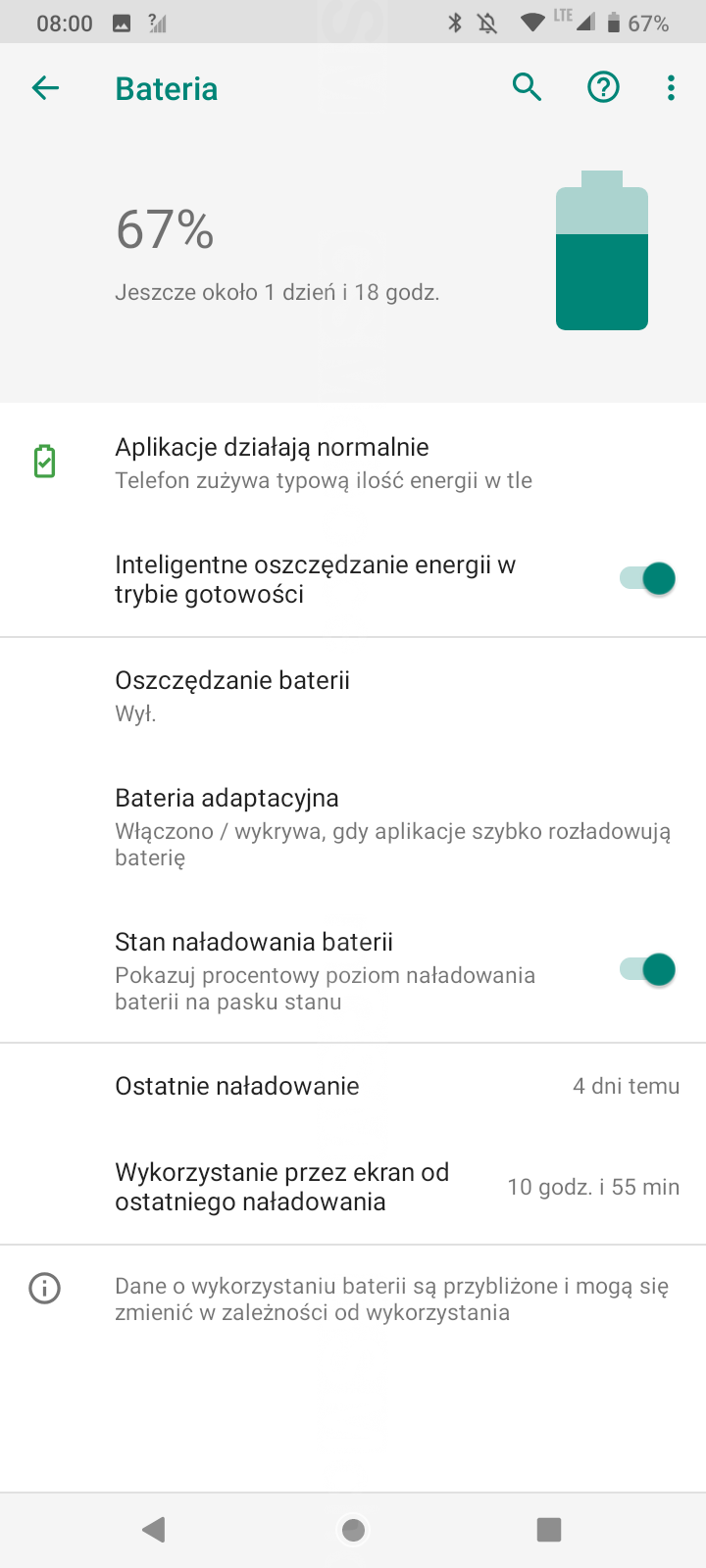
Task: Go back using the top arrow
Action: (45, 88)
